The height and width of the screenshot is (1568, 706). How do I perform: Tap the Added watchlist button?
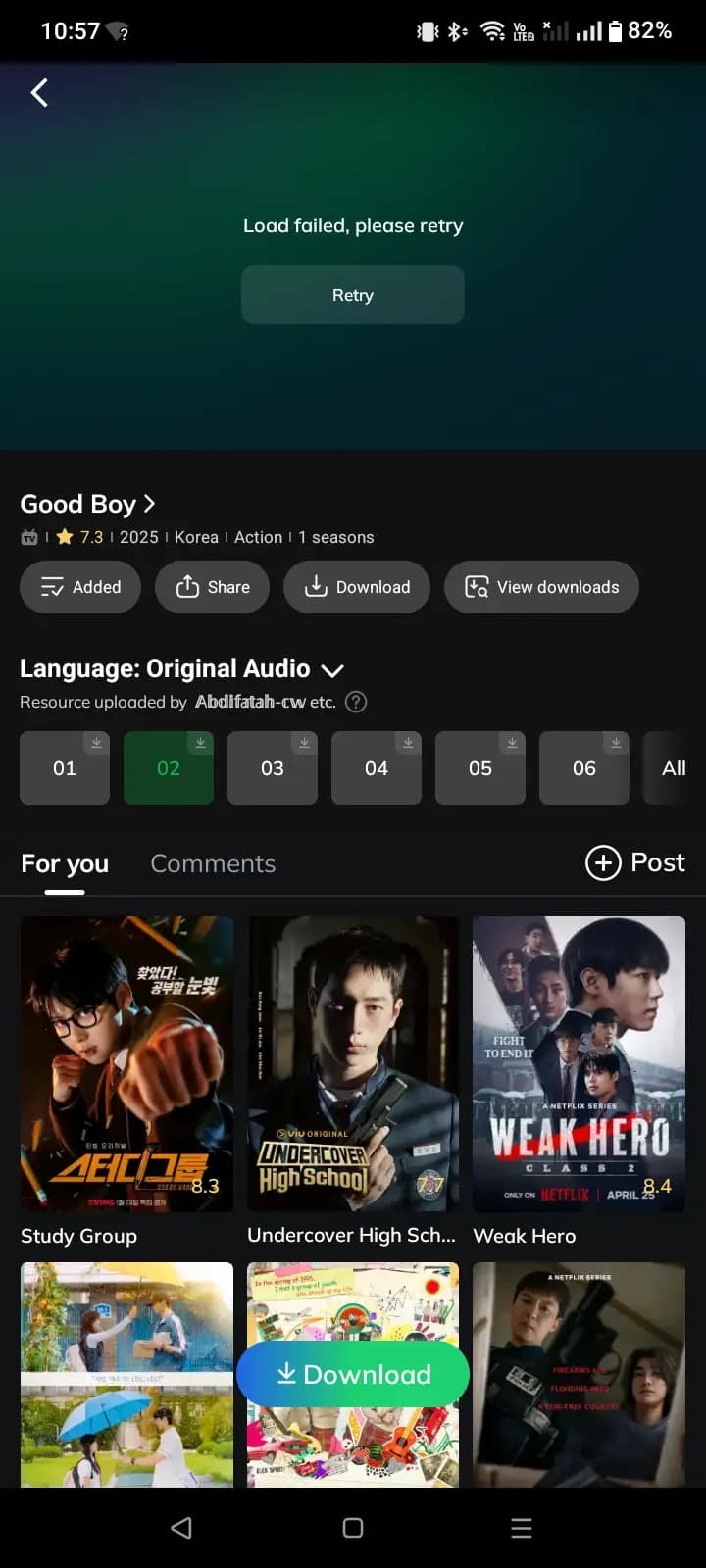click(80, 587)
